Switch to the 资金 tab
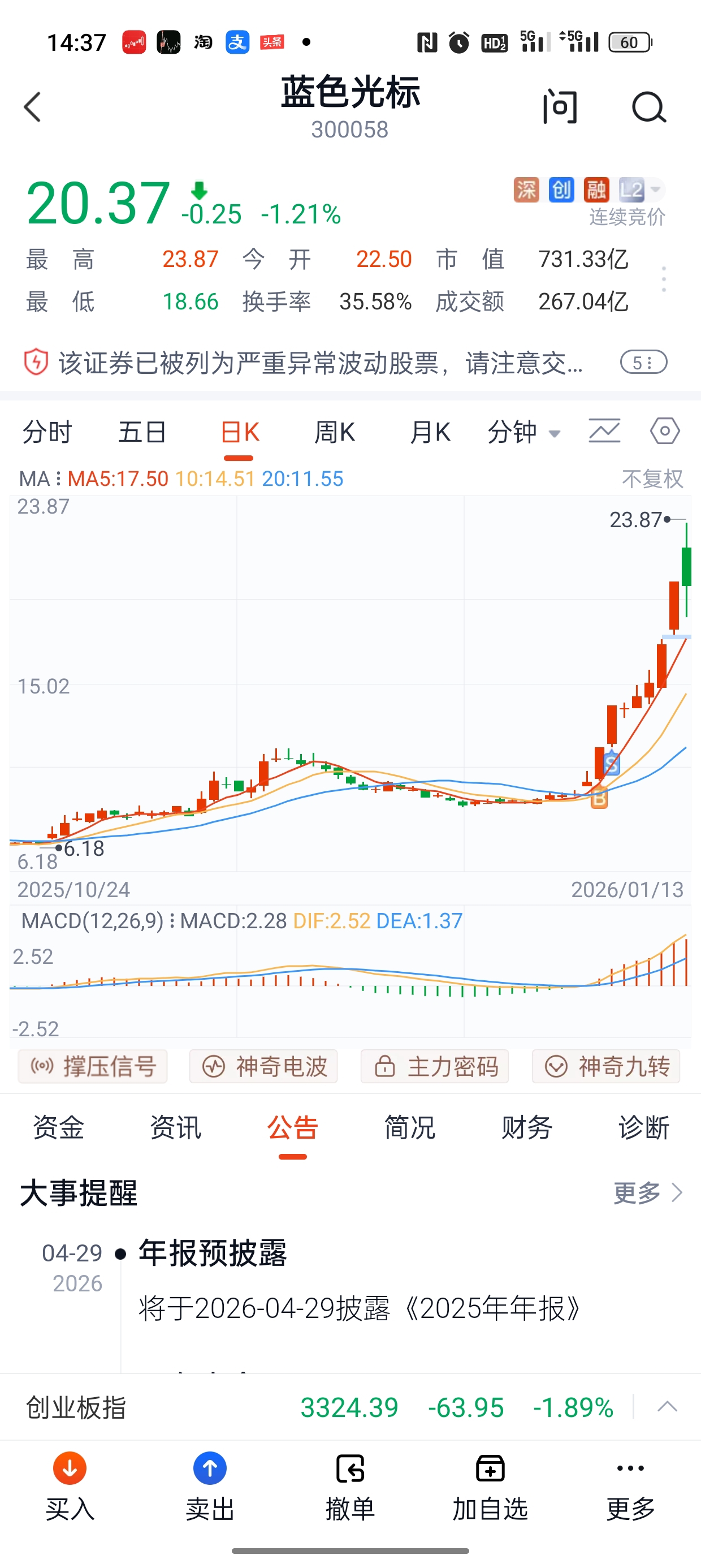Image resolution: width=701 pixels, height=1568 pixels. (x=58, y=1128)
